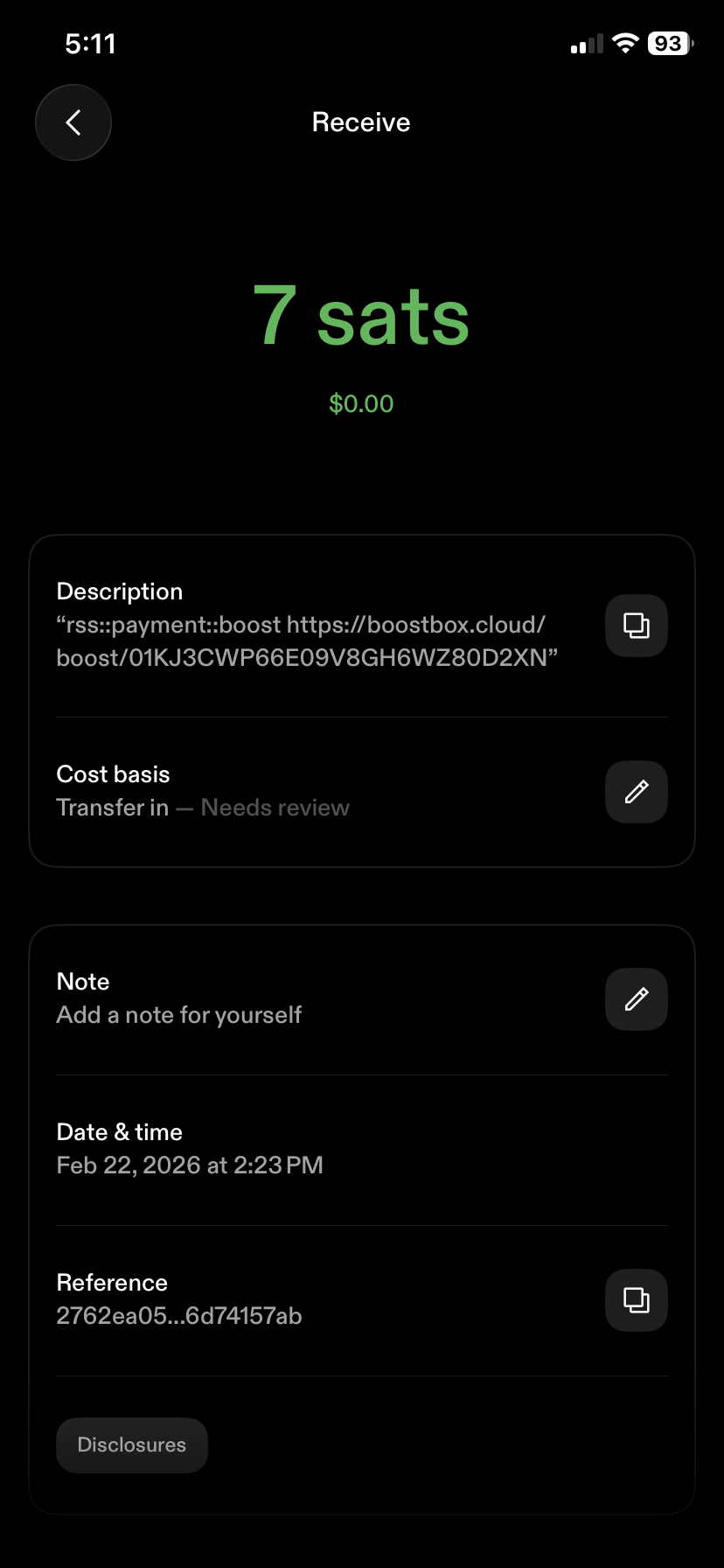Select the Needs review cost basis label
This screenshot has height=1568, width=724.
[275, 807]
